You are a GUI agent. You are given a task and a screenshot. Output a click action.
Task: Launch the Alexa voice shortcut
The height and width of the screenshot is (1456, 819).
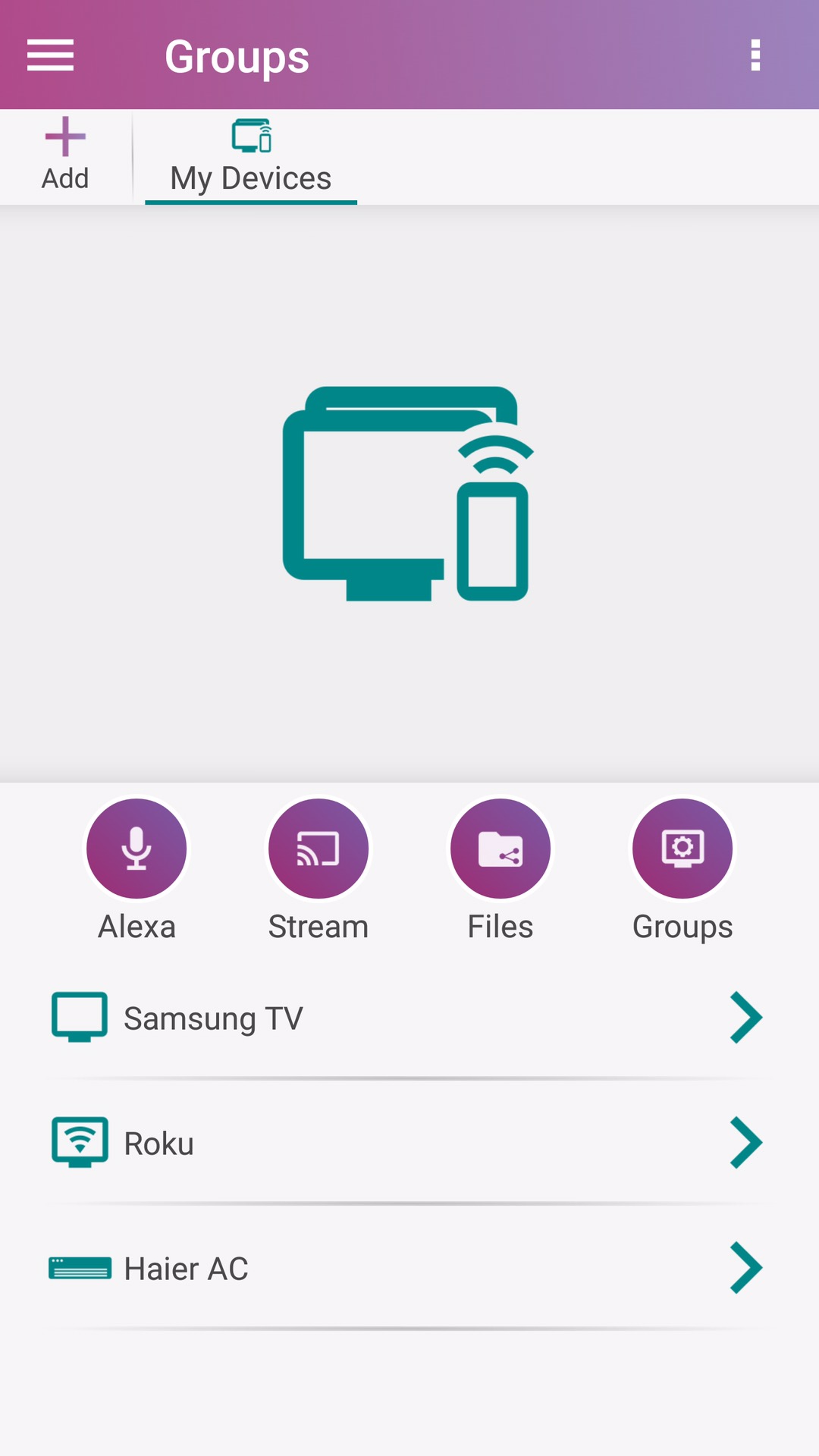click(136, 849)
